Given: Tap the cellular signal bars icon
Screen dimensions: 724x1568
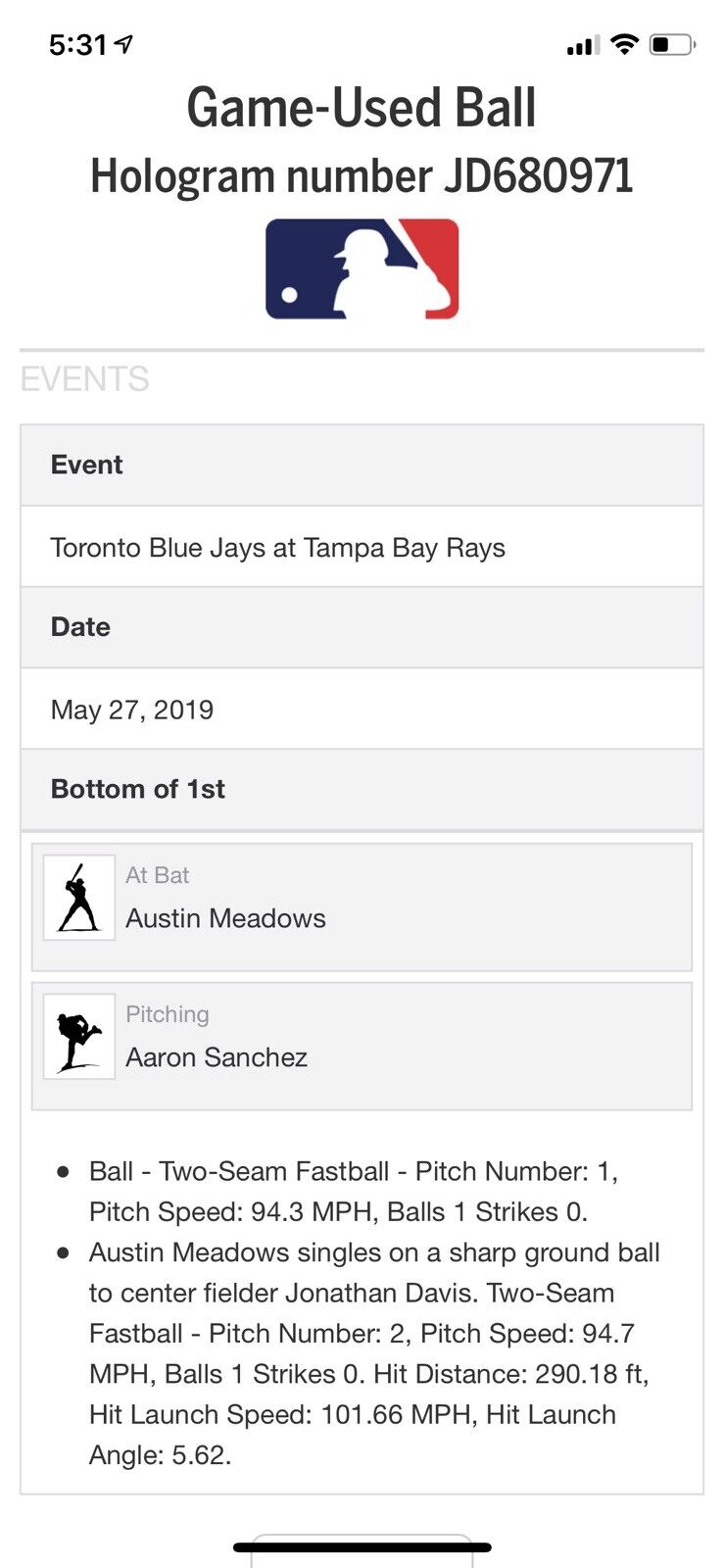Looking at the screenshot, I should tap(580, 43).
